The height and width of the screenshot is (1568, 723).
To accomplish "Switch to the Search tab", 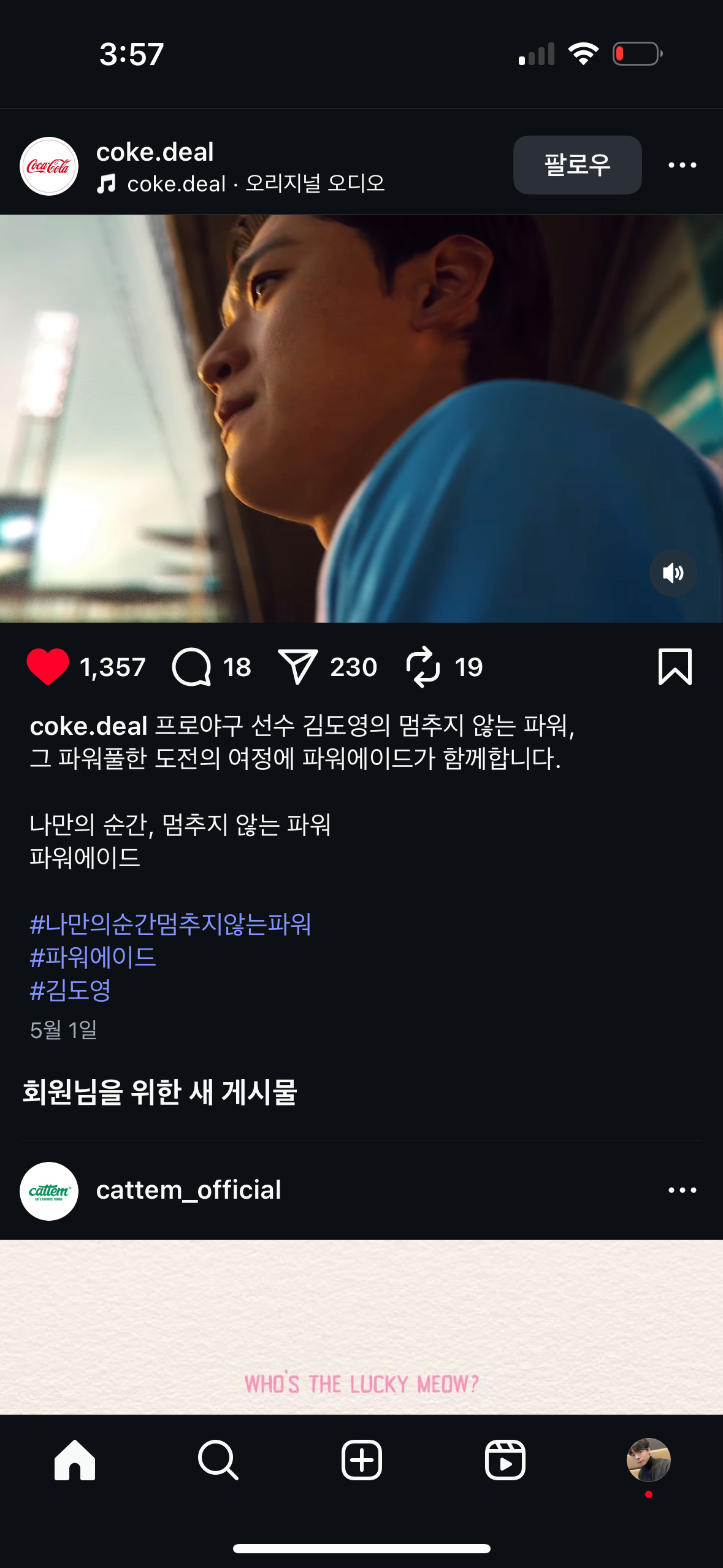I will 218,1460.
